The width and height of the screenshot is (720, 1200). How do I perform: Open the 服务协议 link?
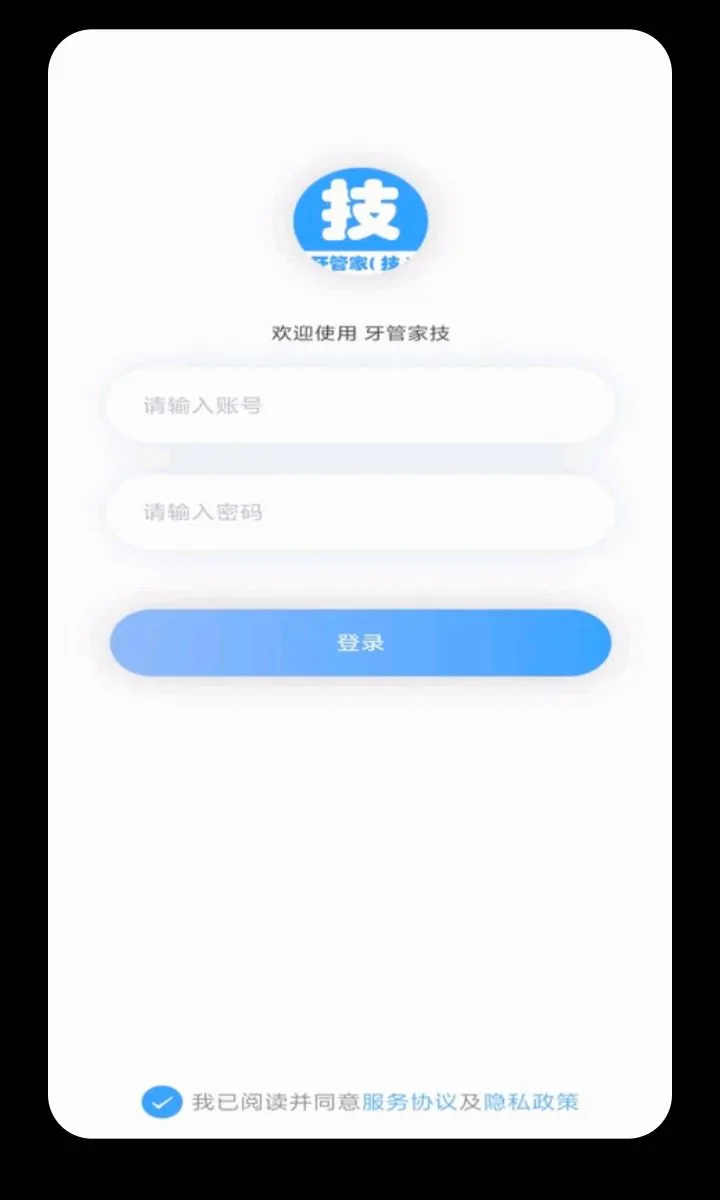click(x=409, y=1102)
